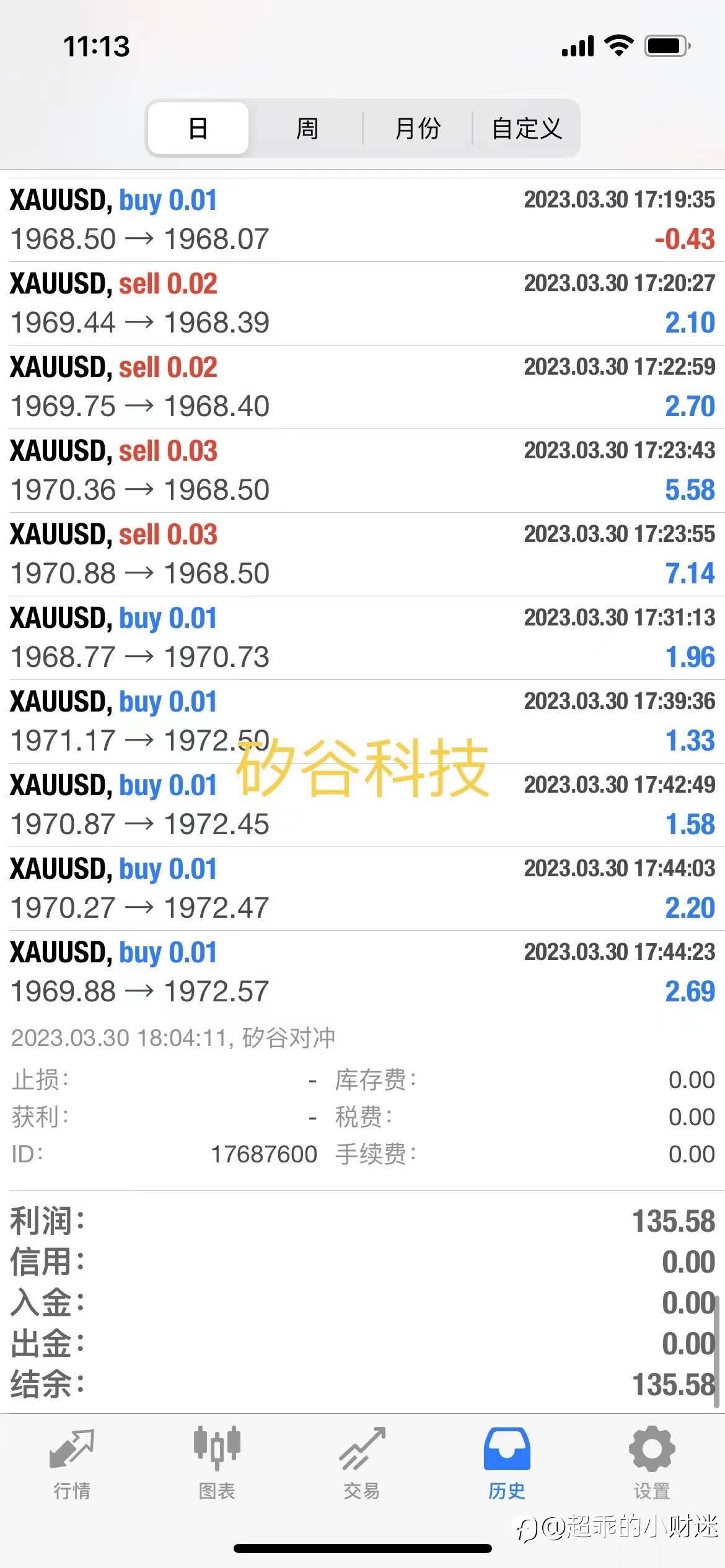Open the 行情 quotes tab
Image resolution: width=725 pixels, height=1568 pixels.
pos(72,1464)
